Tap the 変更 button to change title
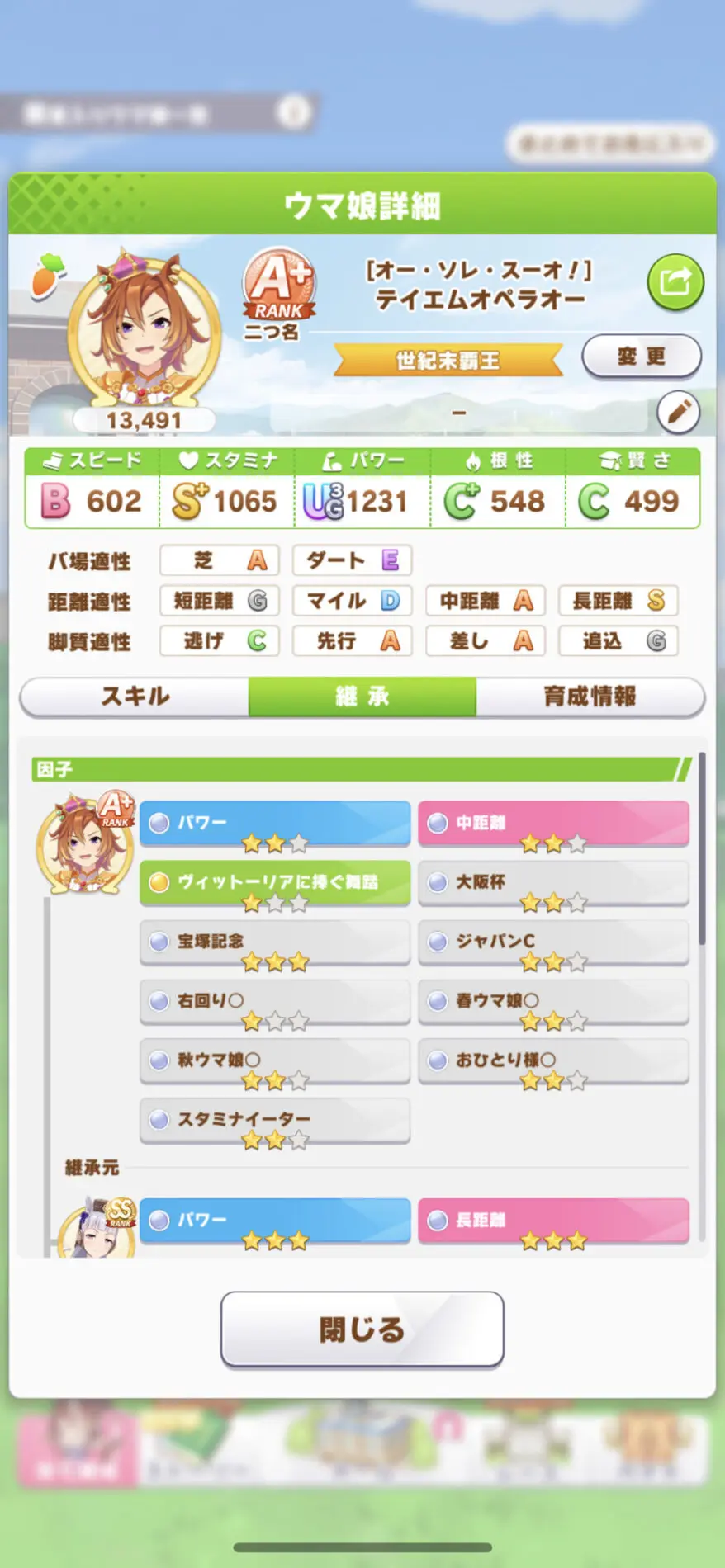The width and height of the screenshot is (725, 1568). click(x=641, y=357)
